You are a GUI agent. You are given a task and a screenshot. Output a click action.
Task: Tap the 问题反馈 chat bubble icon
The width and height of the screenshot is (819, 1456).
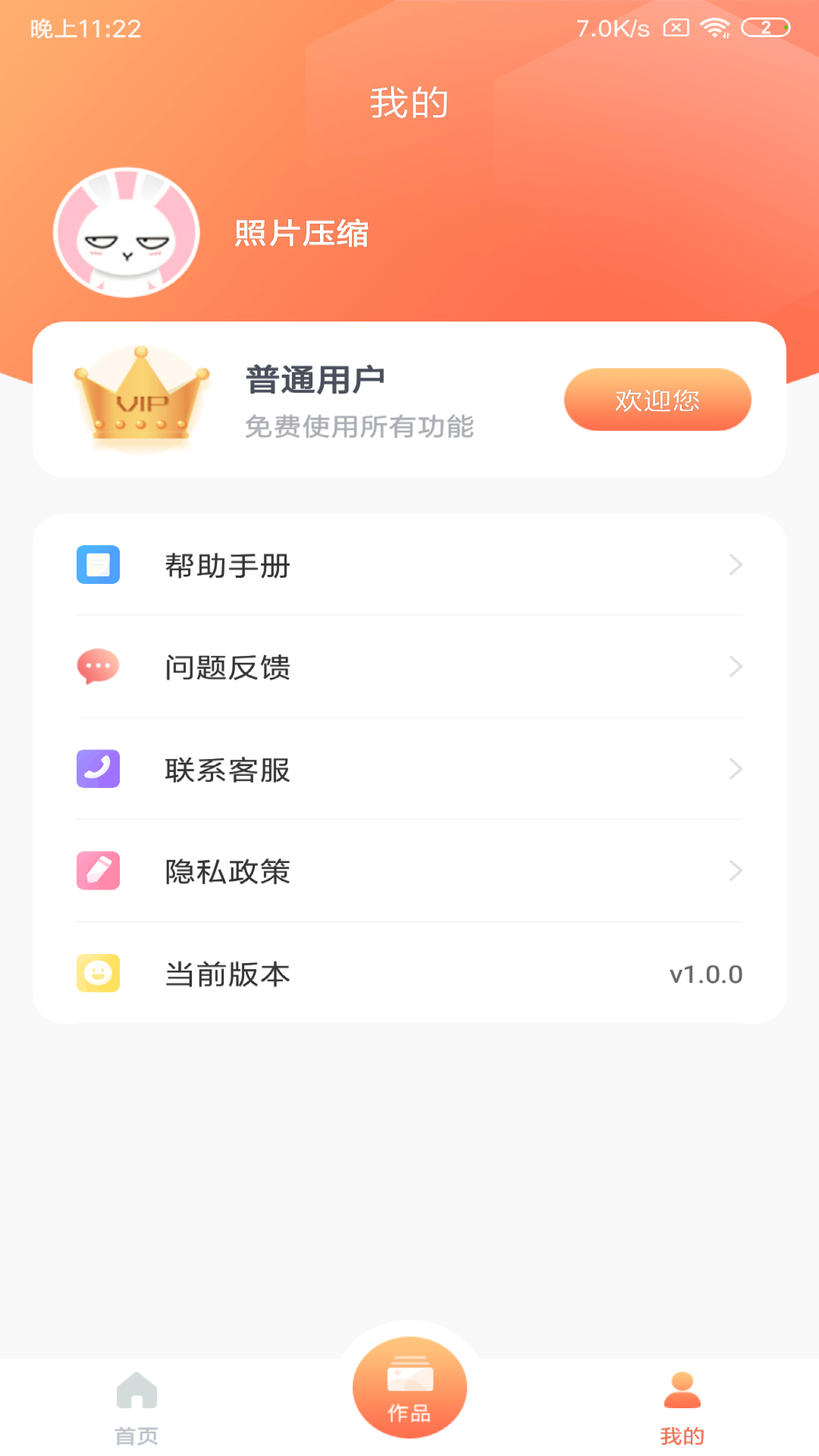click(97, 667)
